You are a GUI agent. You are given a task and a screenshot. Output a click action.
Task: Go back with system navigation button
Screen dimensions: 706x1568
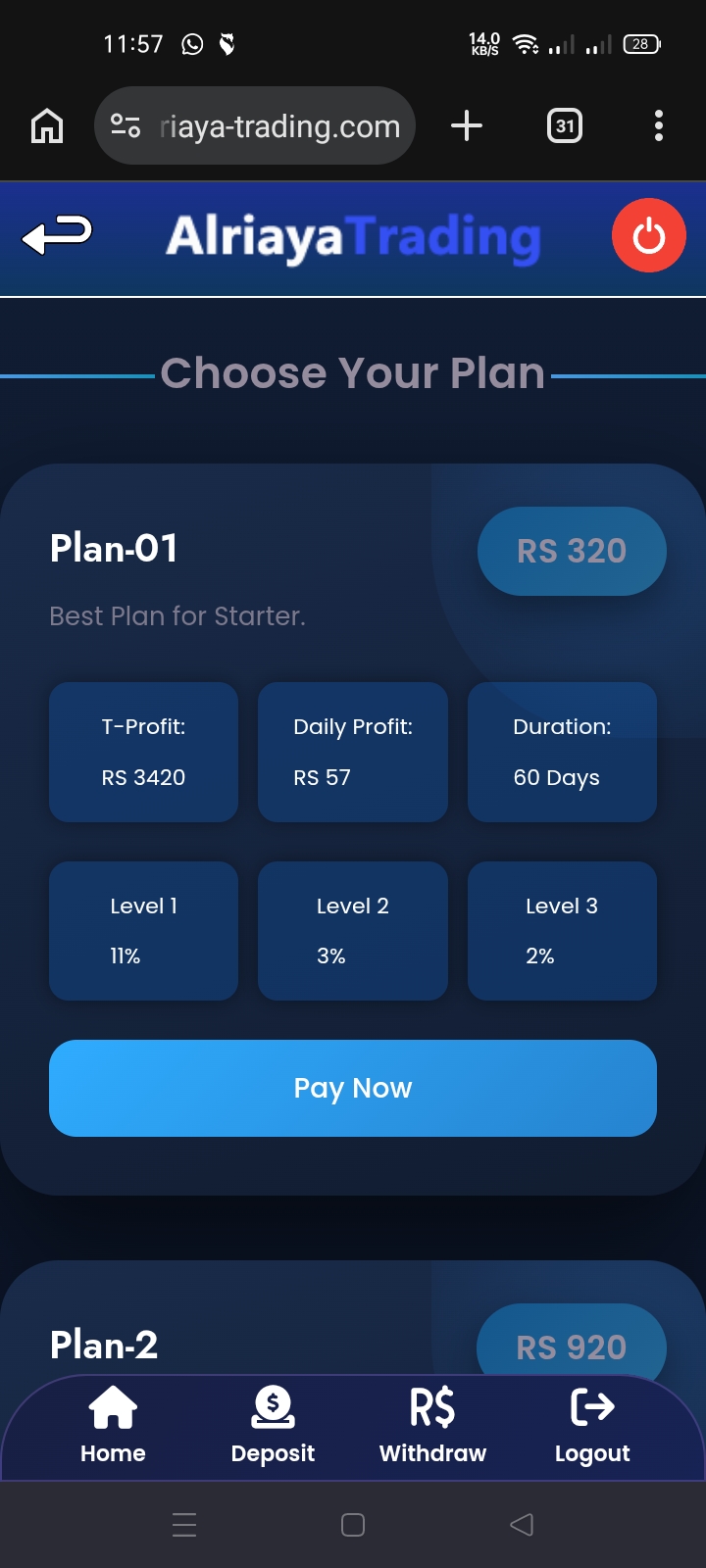click(x=522, y=1524)
